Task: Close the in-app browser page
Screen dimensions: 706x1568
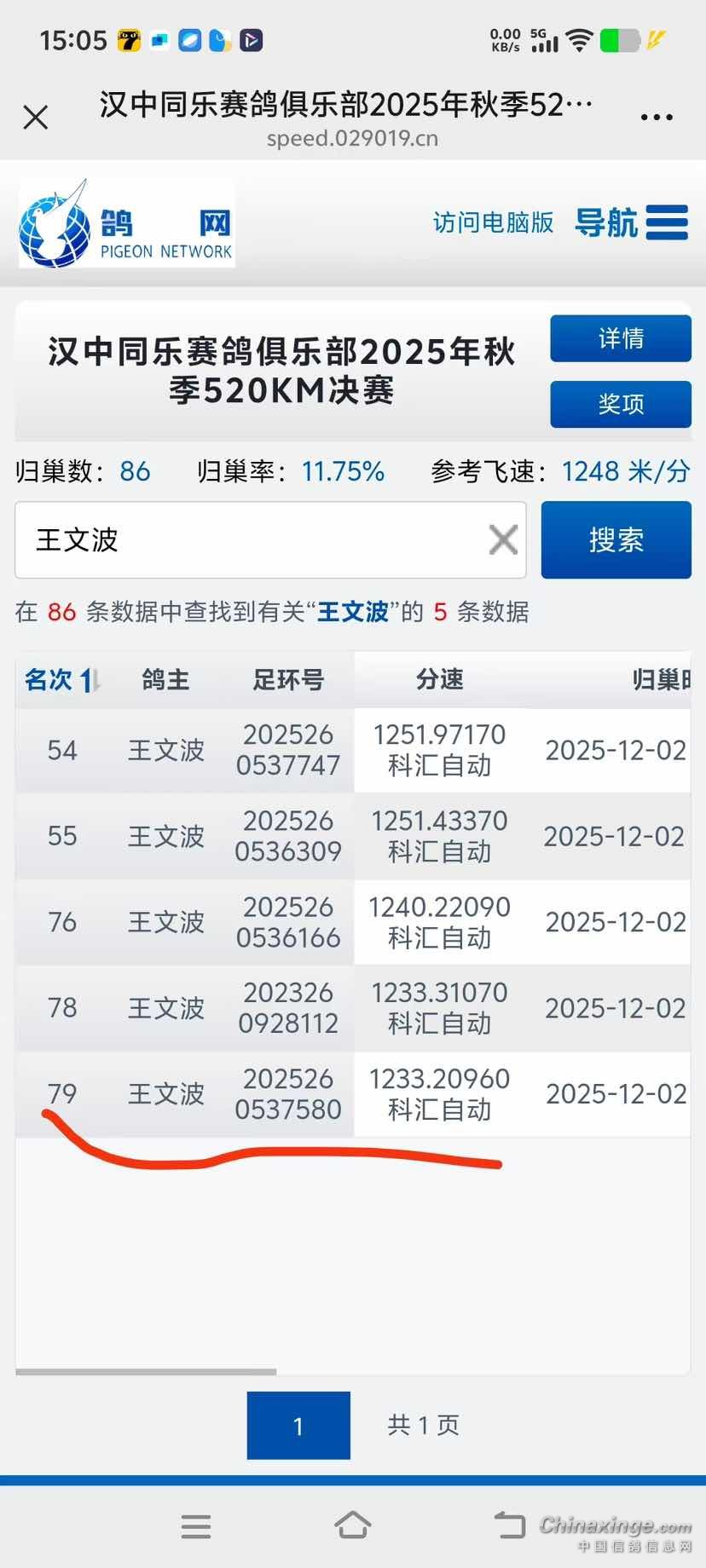Action: click(x=36, y=117)
